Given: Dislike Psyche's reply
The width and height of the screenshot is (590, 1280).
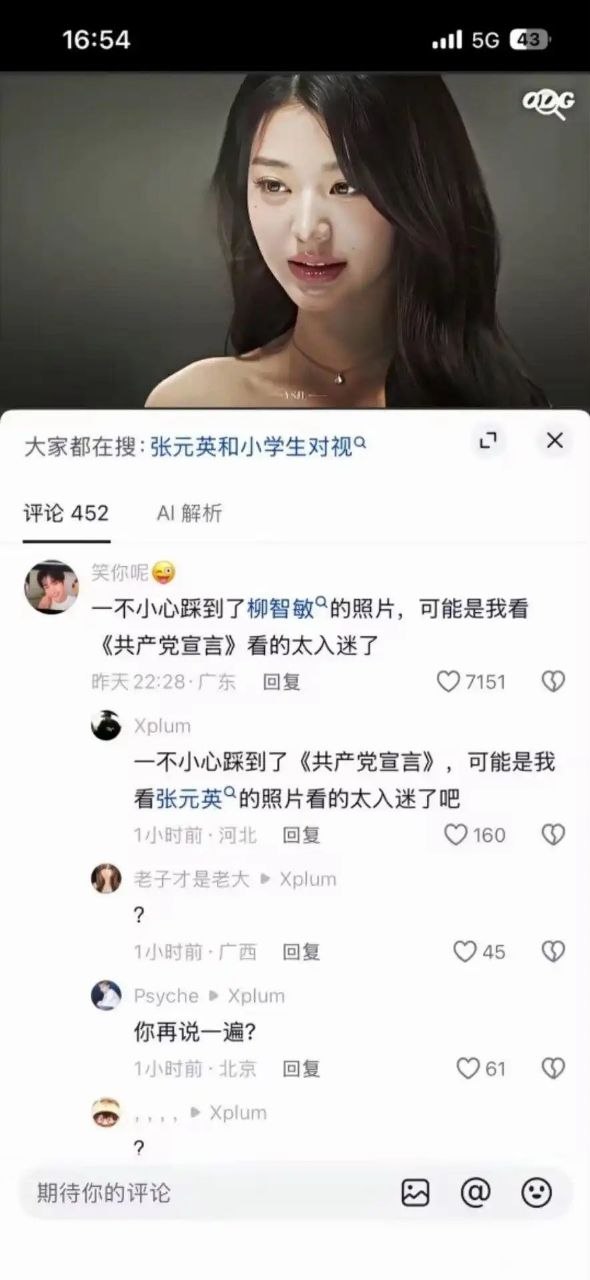Looking at the screenshot, I should pos(553,1069).
